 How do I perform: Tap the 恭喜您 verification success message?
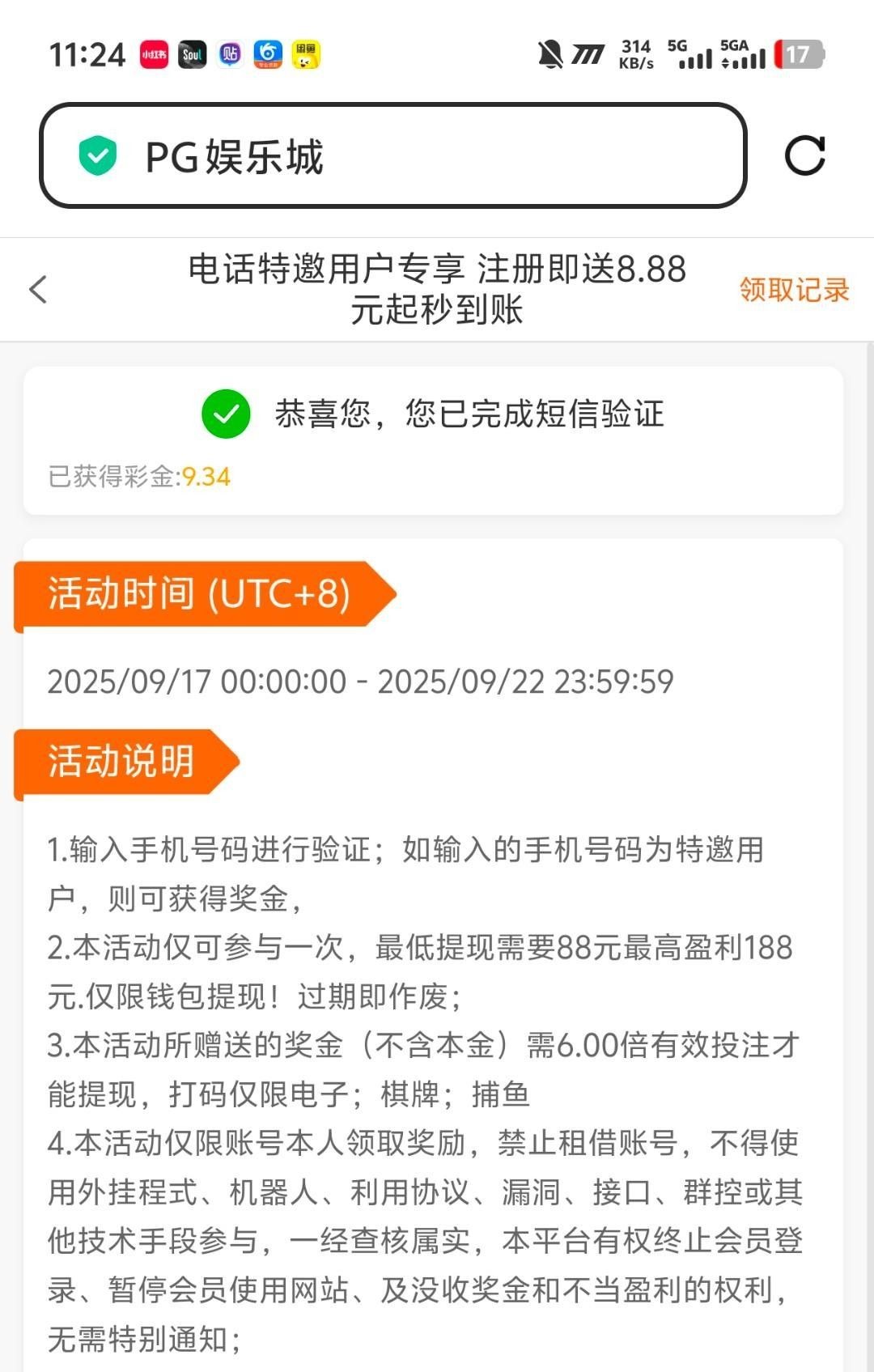(x=469, y=415)
